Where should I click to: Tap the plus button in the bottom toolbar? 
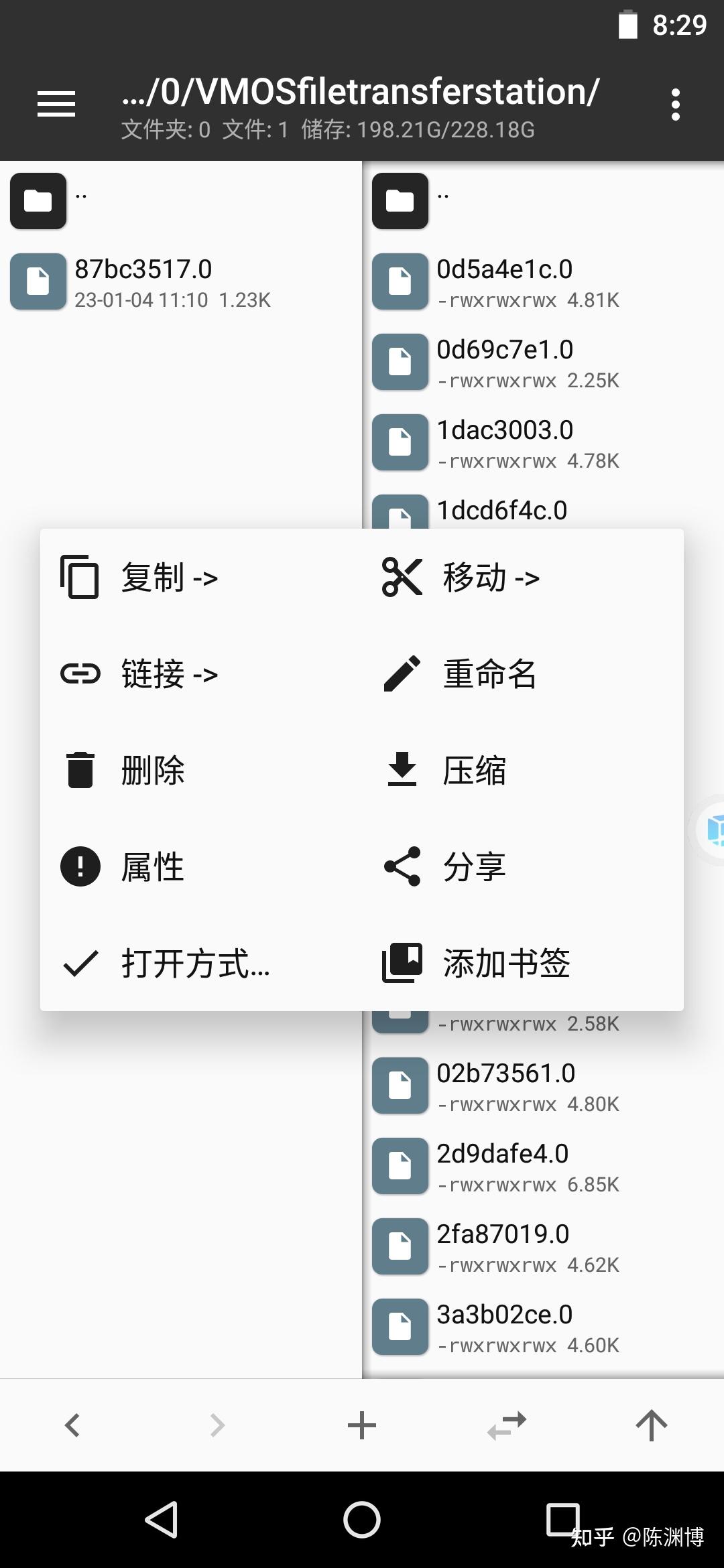click(362, 1425)
